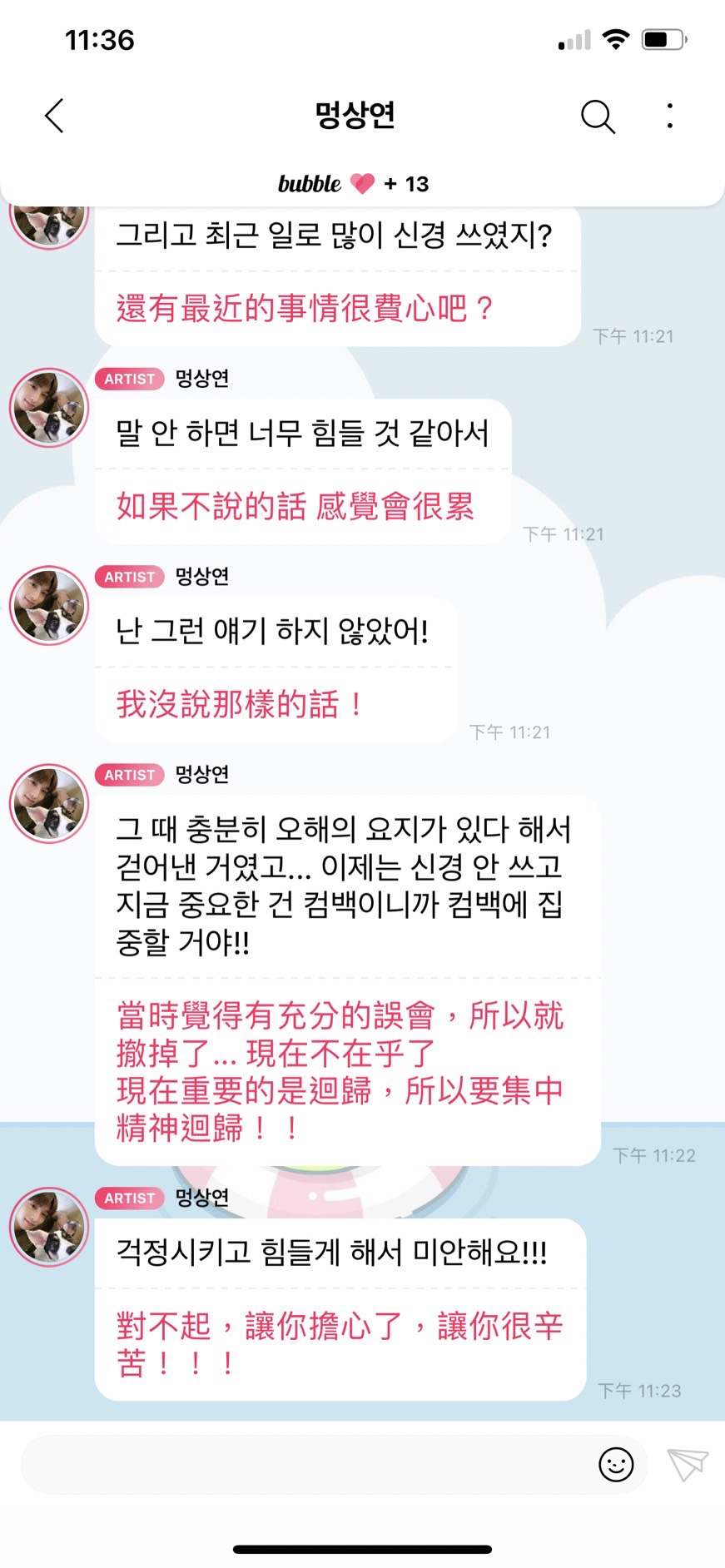Viewport: 725px width, 1568px height.
Task: Go back from the 멍상연 chat
Action: point(55,116)
